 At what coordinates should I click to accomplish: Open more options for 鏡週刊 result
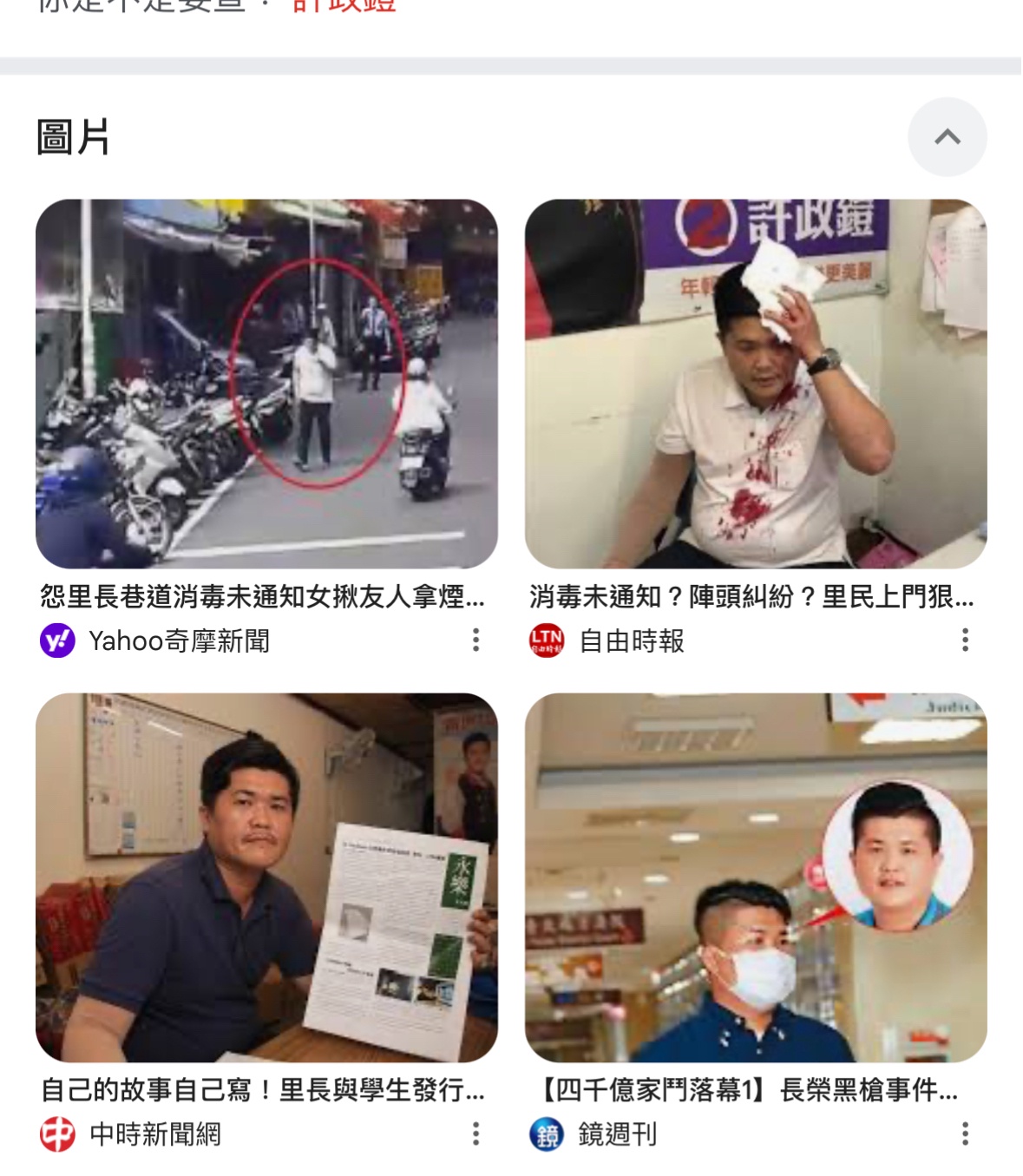(965, 1133)
